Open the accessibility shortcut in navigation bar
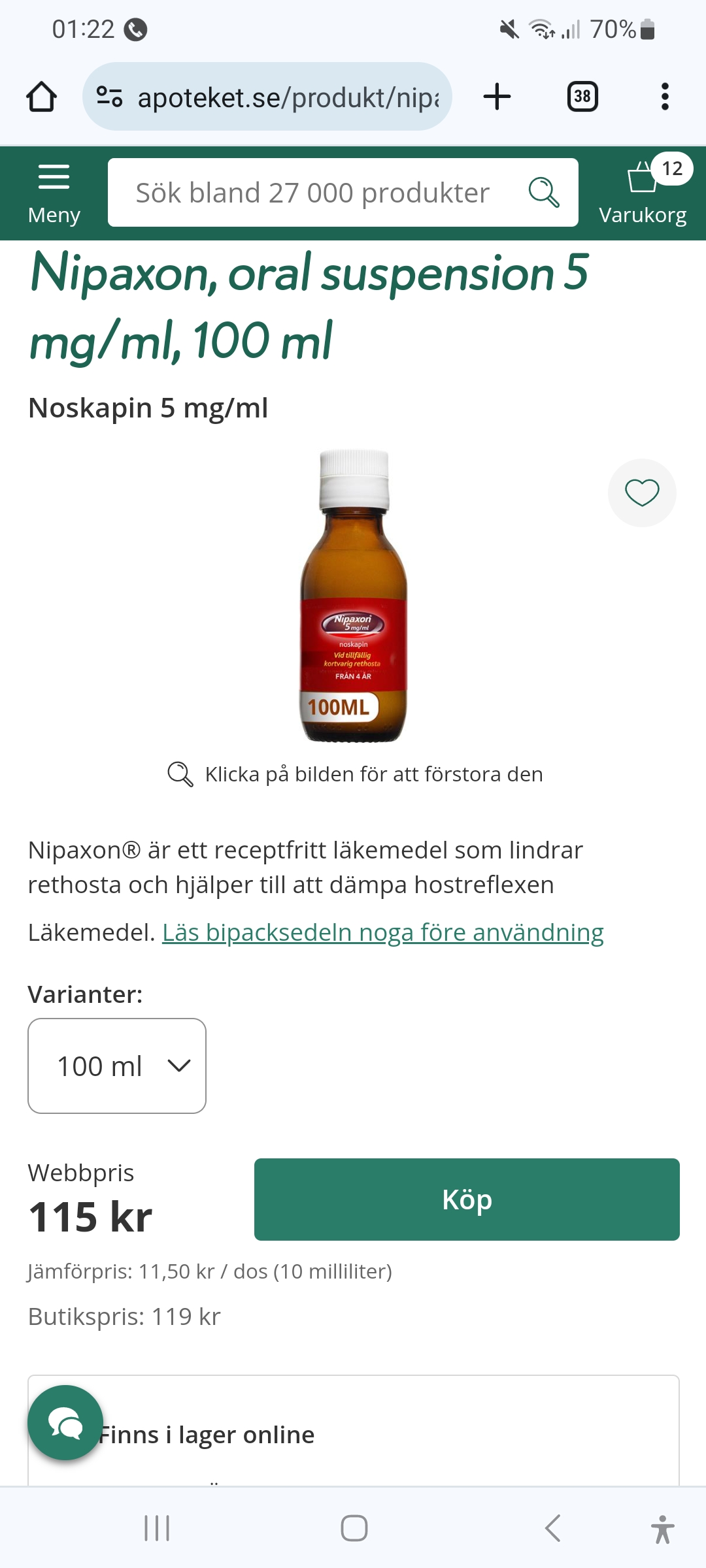Viewport: 706px width, 1568px height. [x=662, y=1528]
